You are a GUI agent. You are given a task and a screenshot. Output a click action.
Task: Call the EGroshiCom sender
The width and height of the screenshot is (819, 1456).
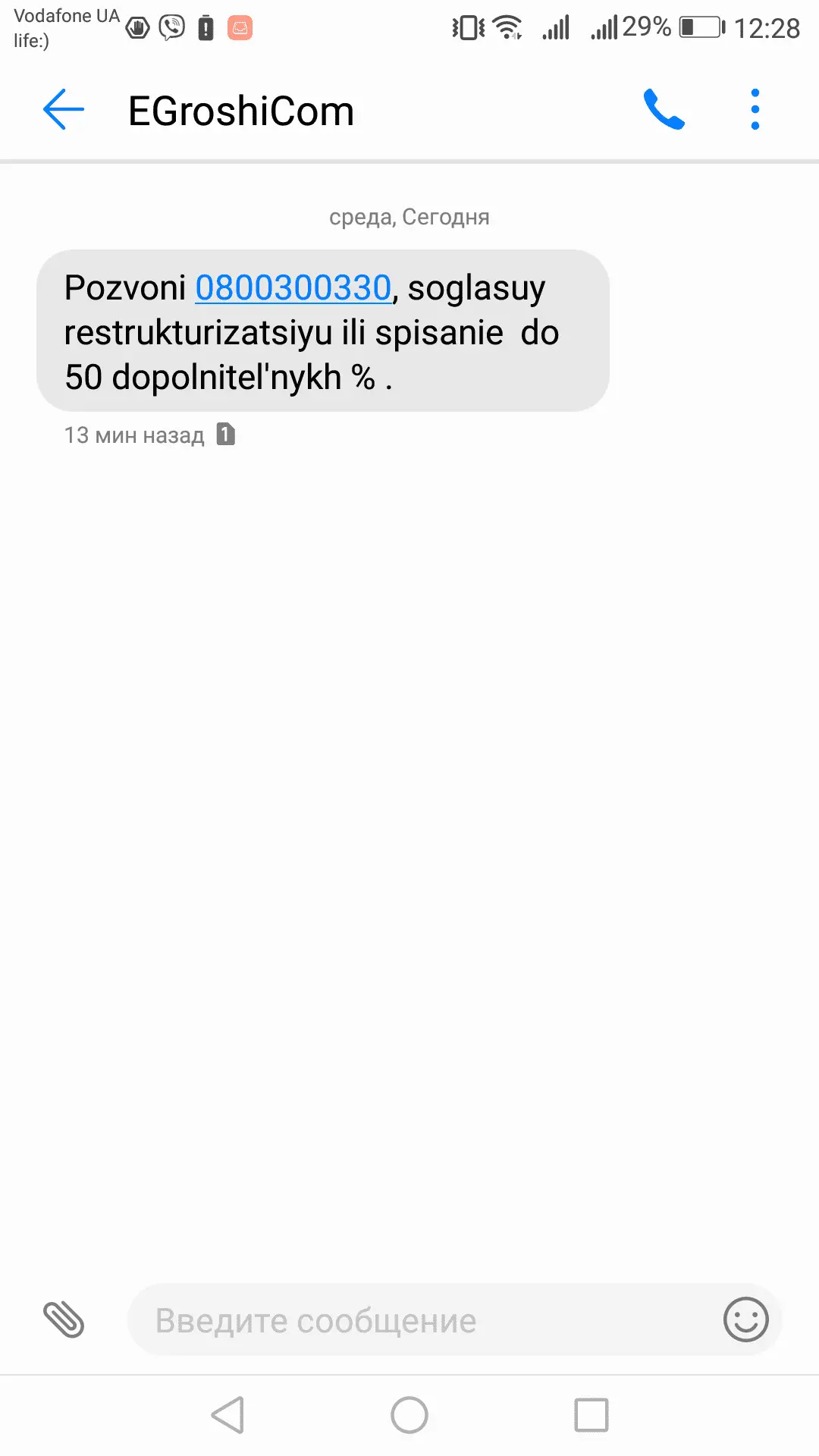tap(664, 110)
